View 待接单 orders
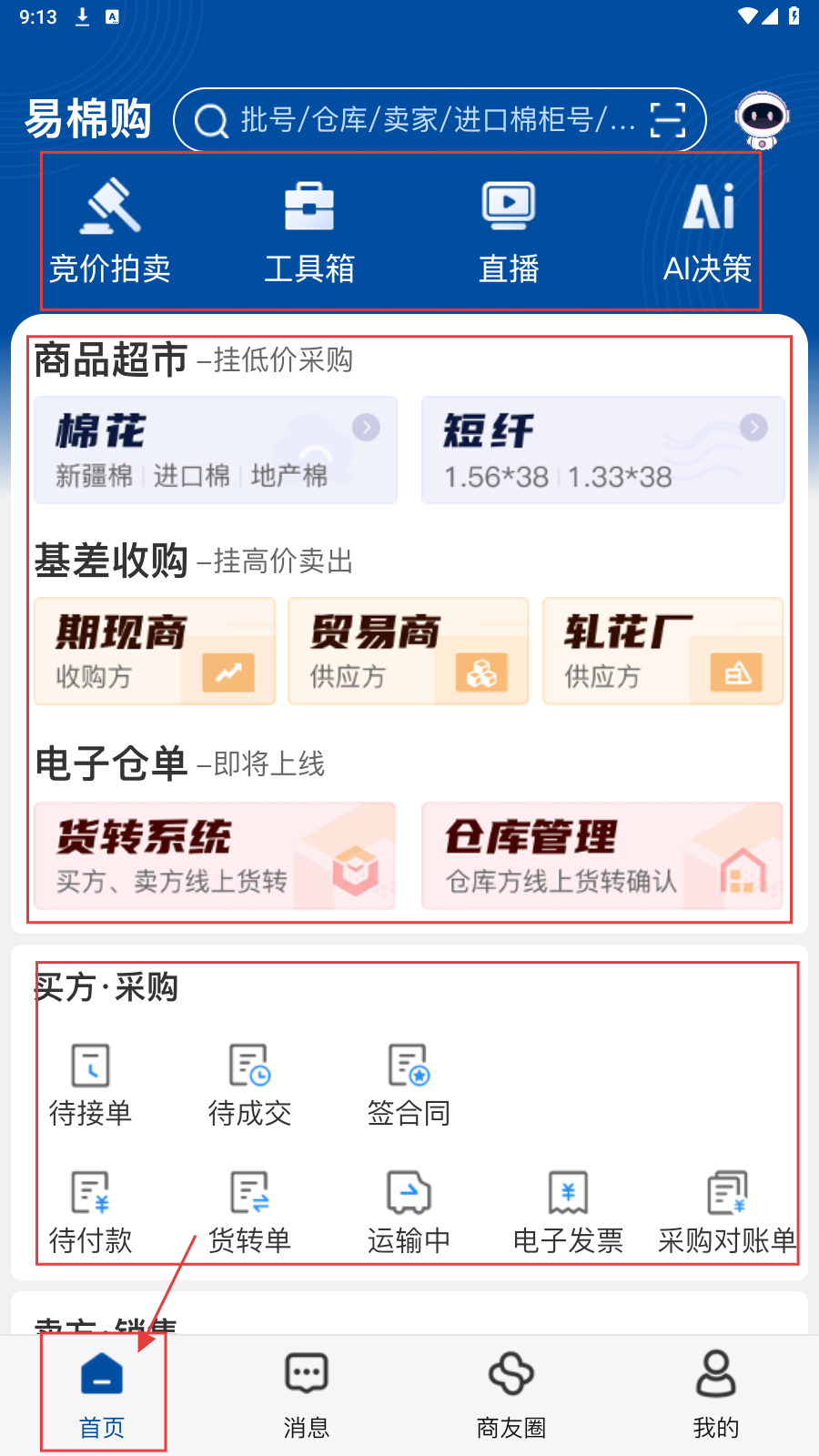 tap(90, 1085)
